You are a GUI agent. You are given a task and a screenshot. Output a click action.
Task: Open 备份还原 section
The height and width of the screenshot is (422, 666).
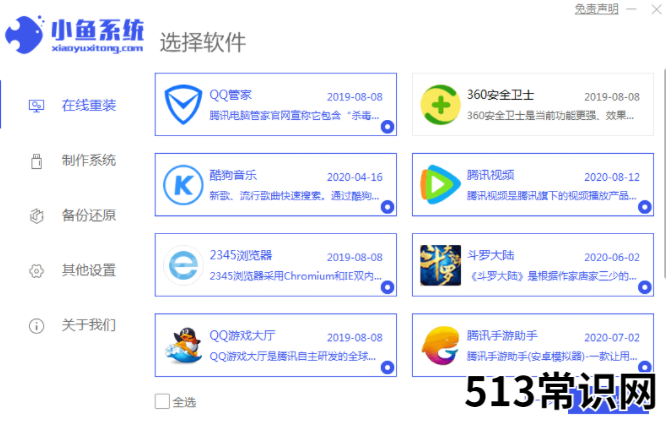87,215
